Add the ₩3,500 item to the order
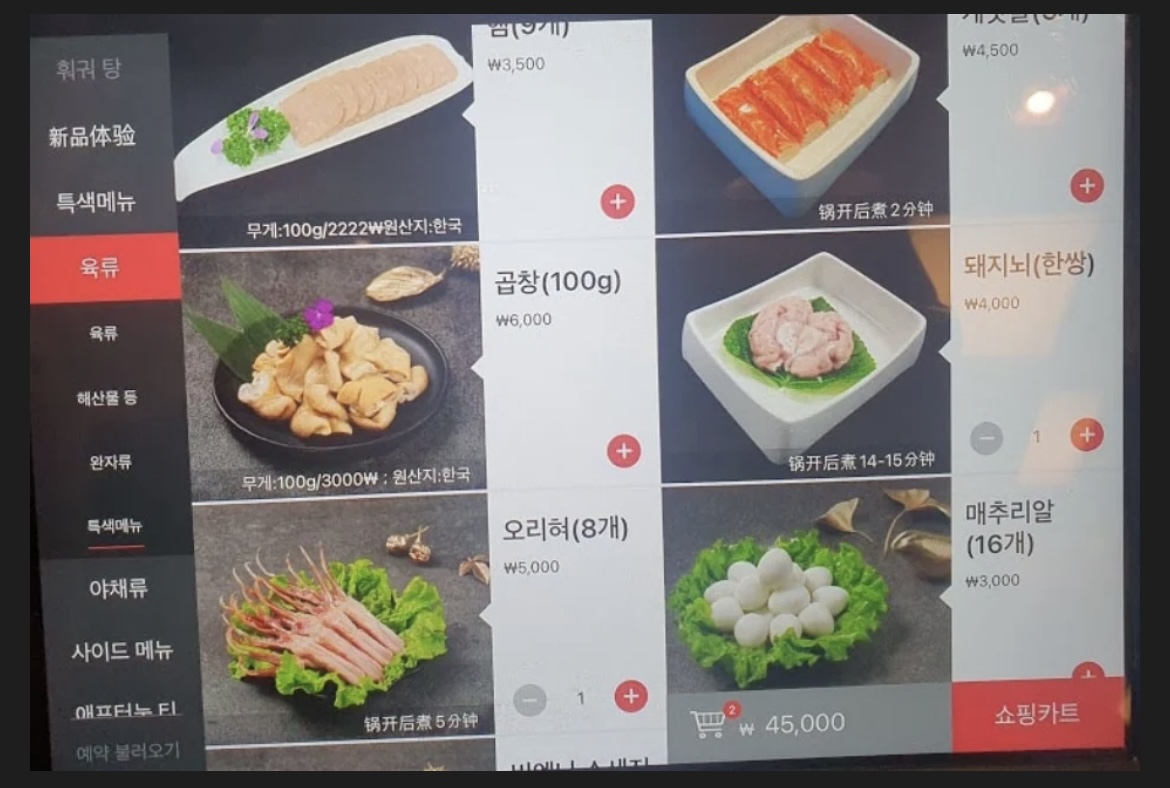Viewport: 1170px width, 788px height. point(617,202)
